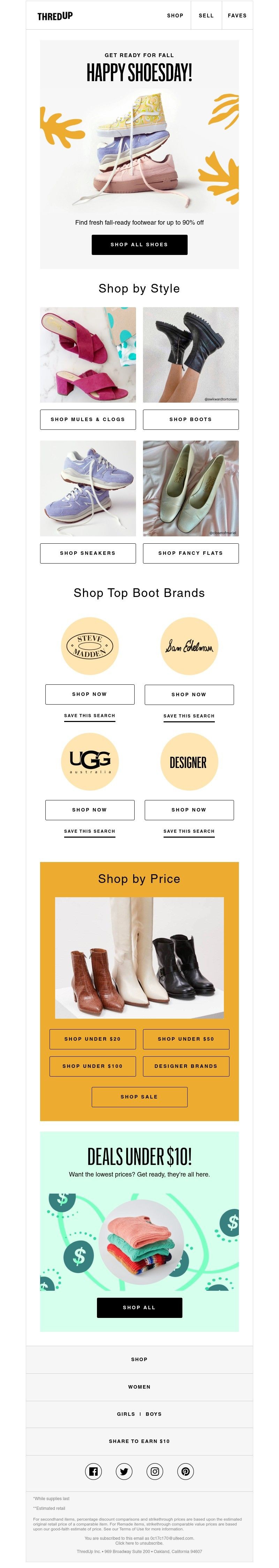The width and height of the screenshot is (279, 1568).
Task: Tap Shop Now under Steve Madden
Action: tap(90, 694)
